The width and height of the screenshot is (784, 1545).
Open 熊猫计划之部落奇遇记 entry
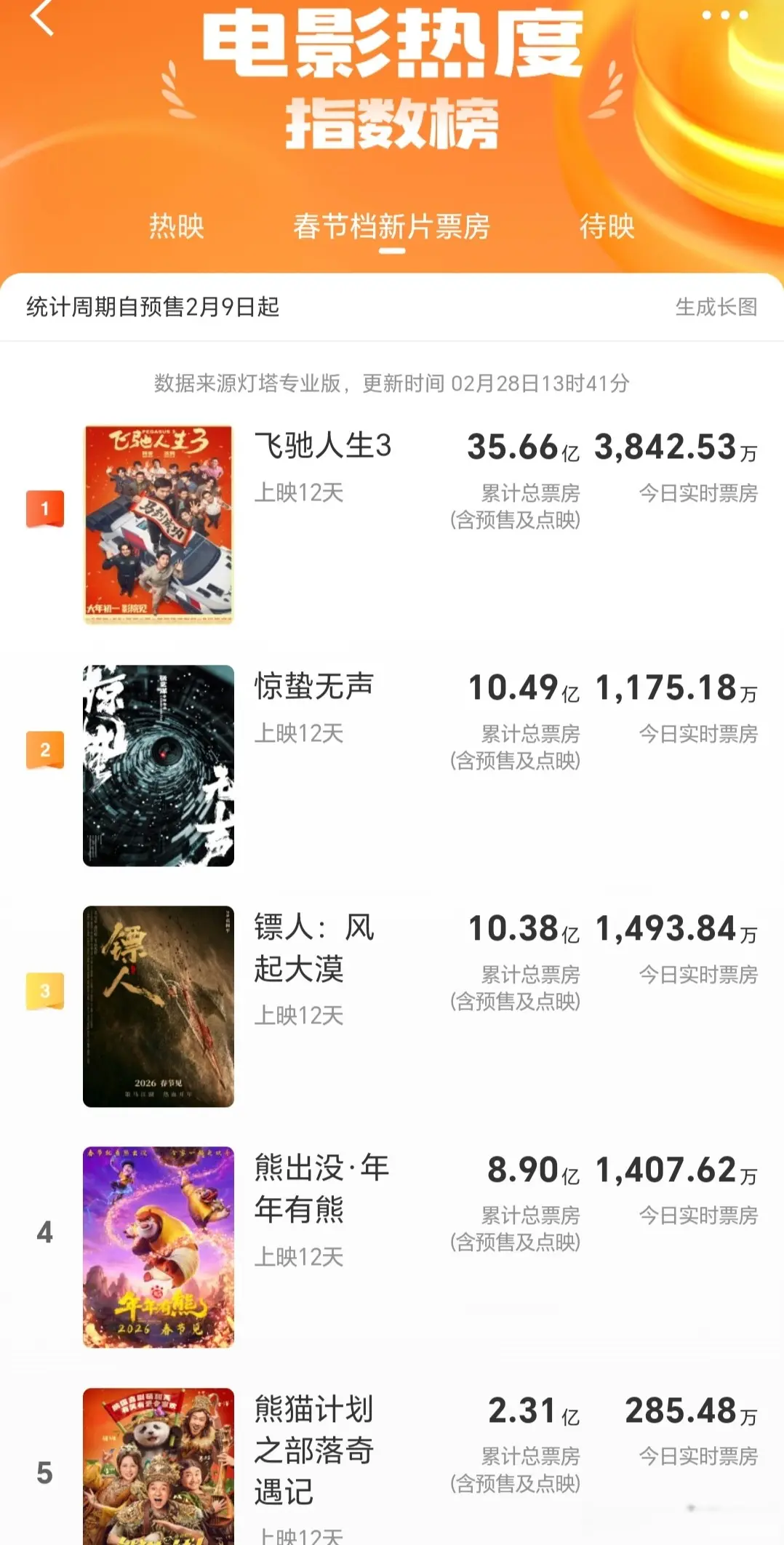tap(314, 1450)
